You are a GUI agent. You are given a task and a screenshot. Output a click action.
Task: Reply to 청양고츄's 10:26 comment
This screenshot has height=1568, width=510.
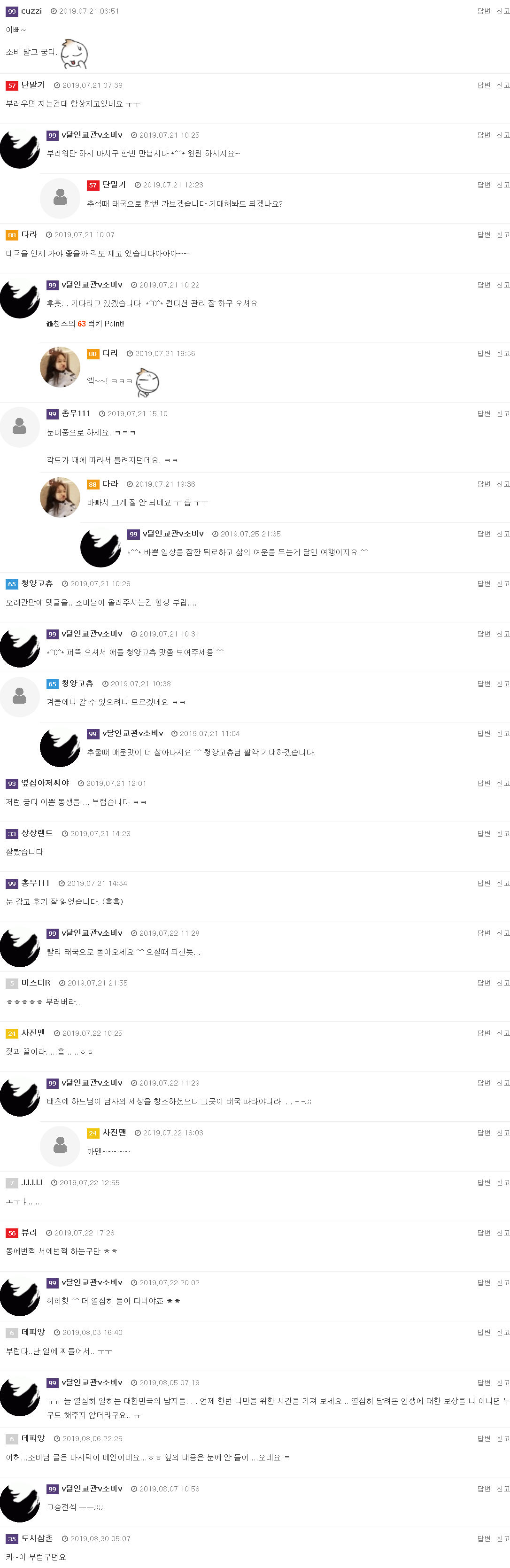tap(483, 584)
